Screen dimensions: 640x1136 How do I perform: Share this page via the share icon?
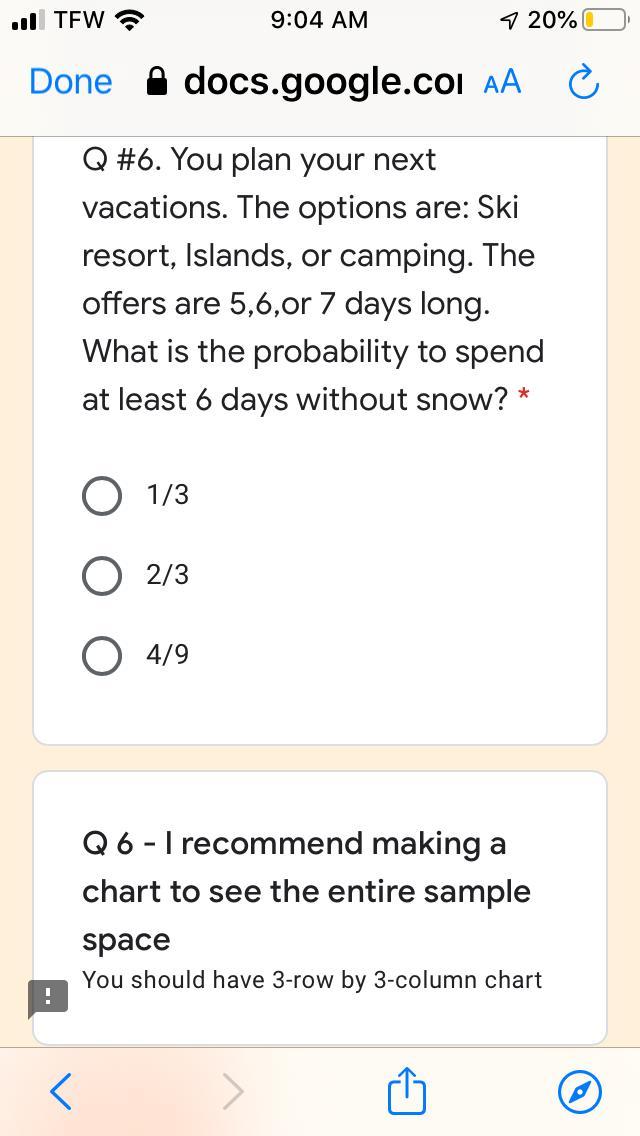(x=406, y=1090)
